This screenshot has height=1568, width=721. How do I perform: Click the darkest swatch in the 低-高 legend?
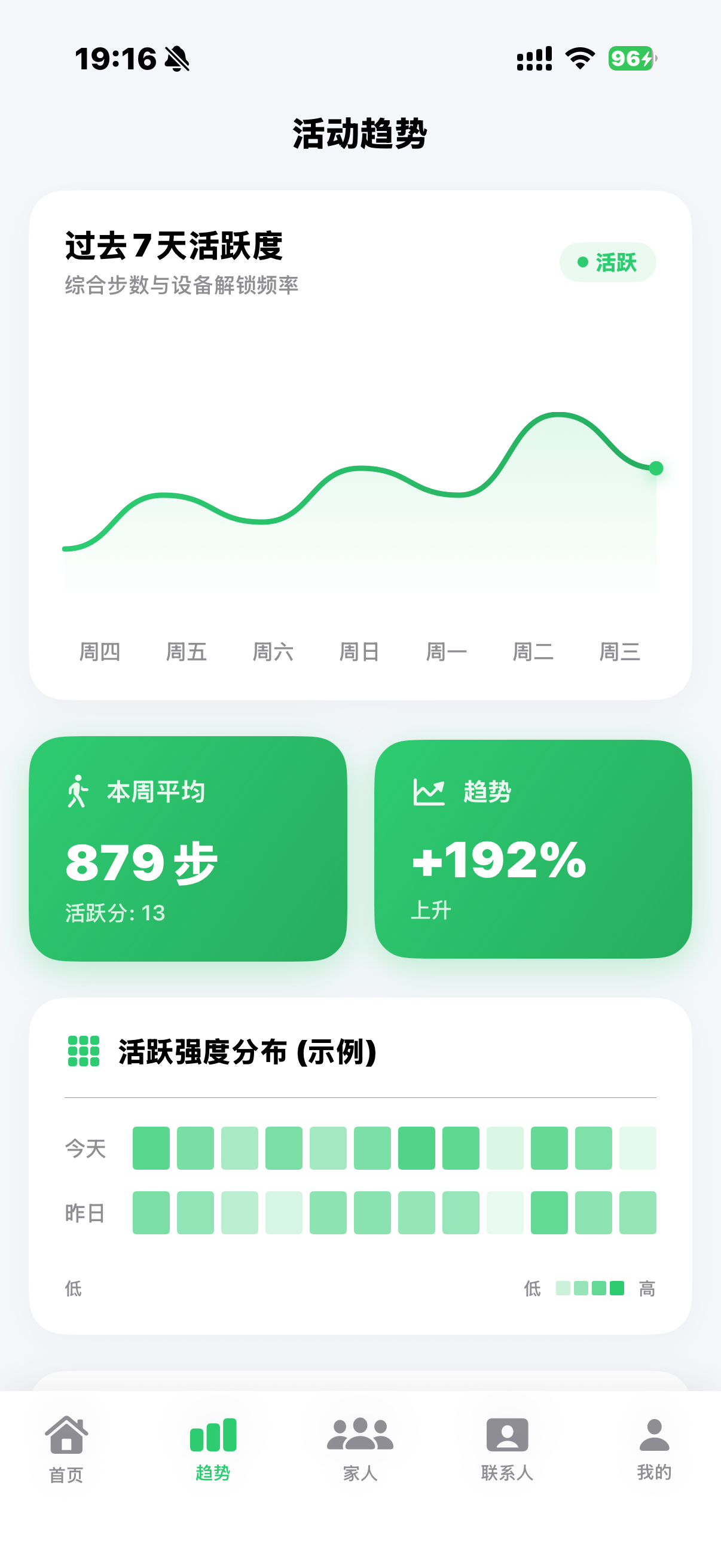coord(616,1289)
